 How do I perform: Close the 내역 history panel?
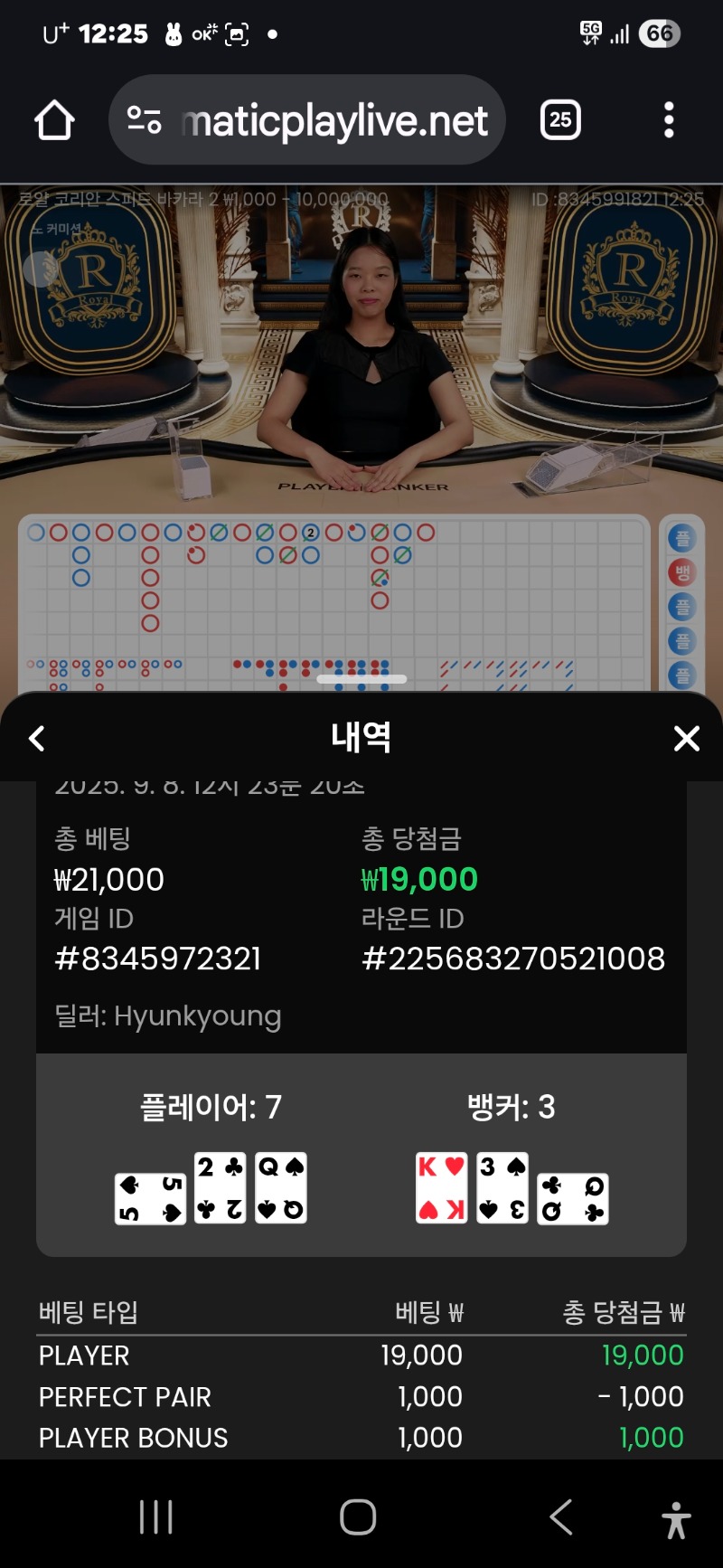coord(686,739)
